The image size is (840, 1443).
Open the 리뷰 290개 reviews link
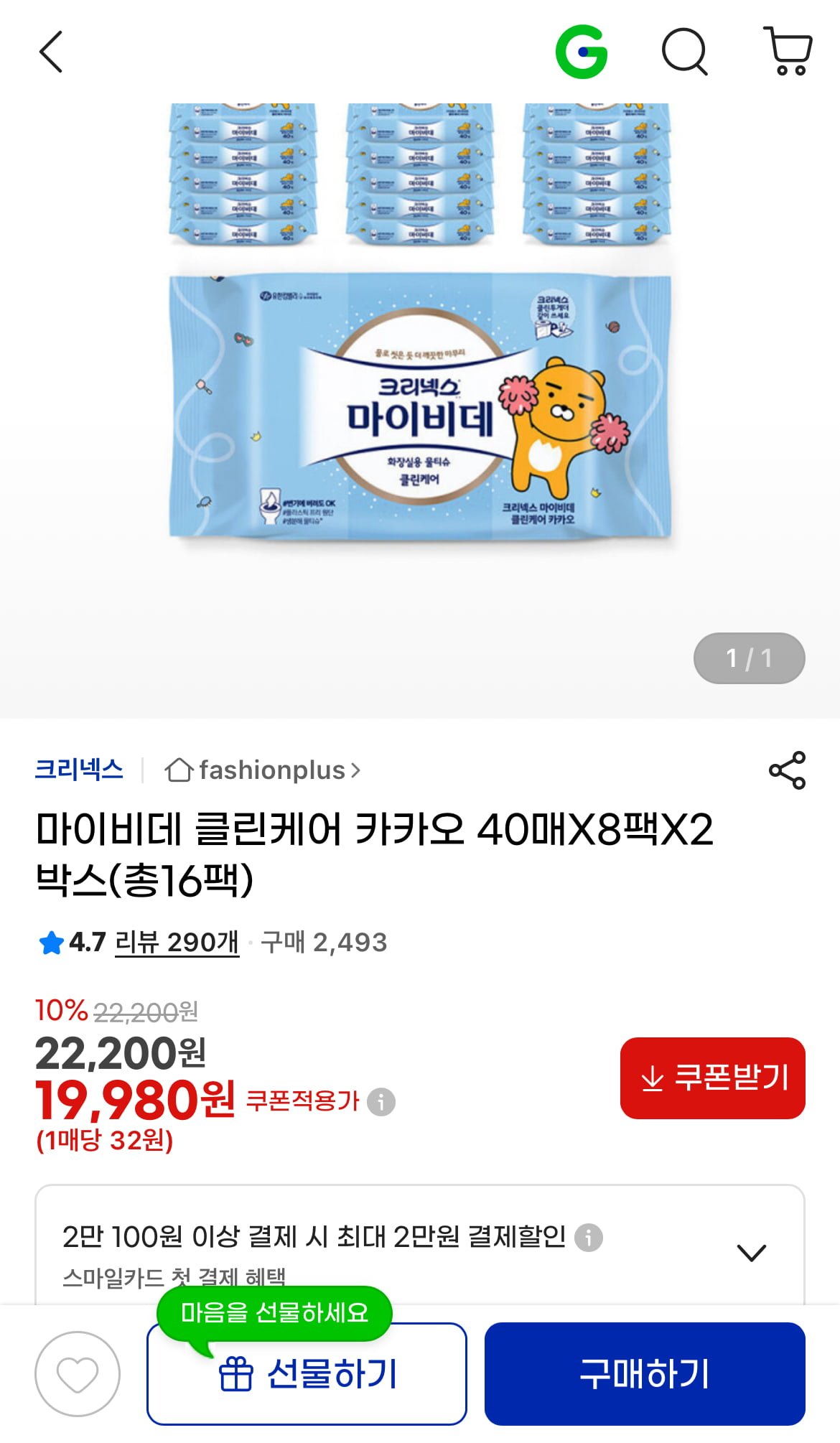click(x=177, y=942)
